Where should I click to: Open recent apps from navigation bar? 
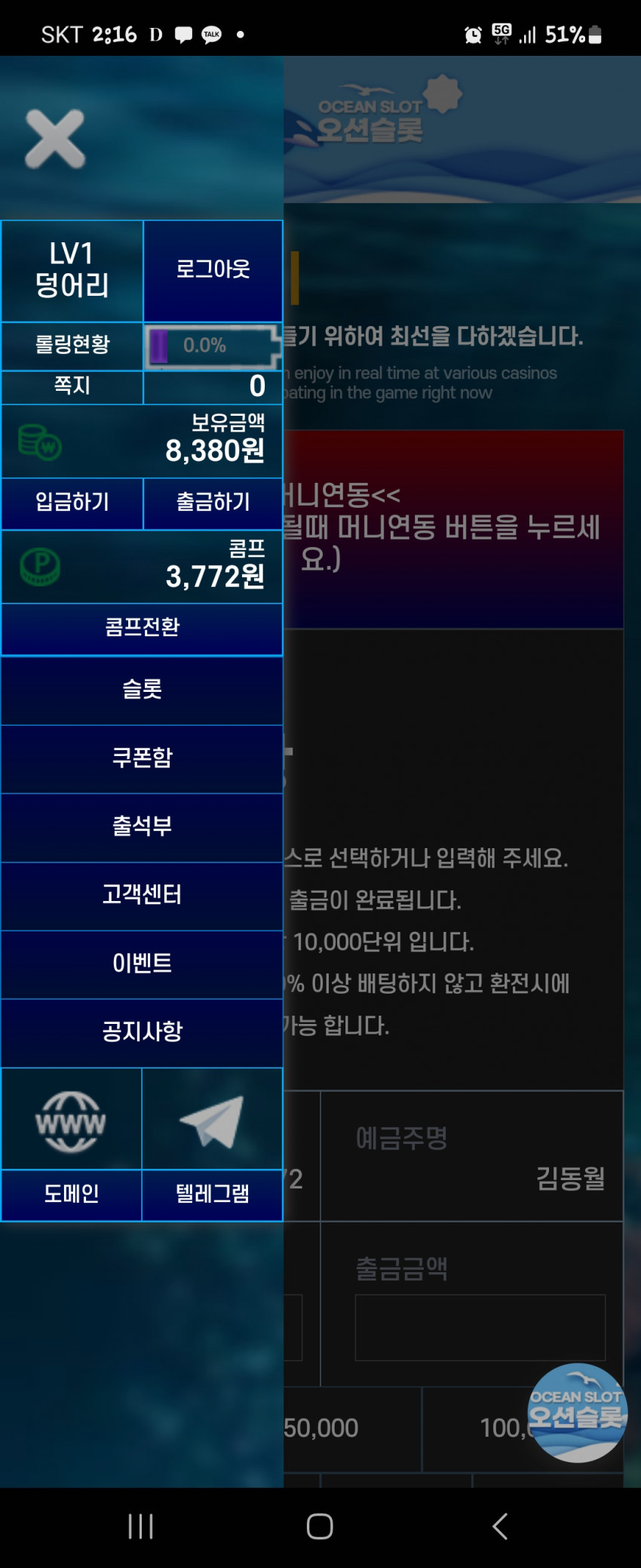click(140, 1526)
